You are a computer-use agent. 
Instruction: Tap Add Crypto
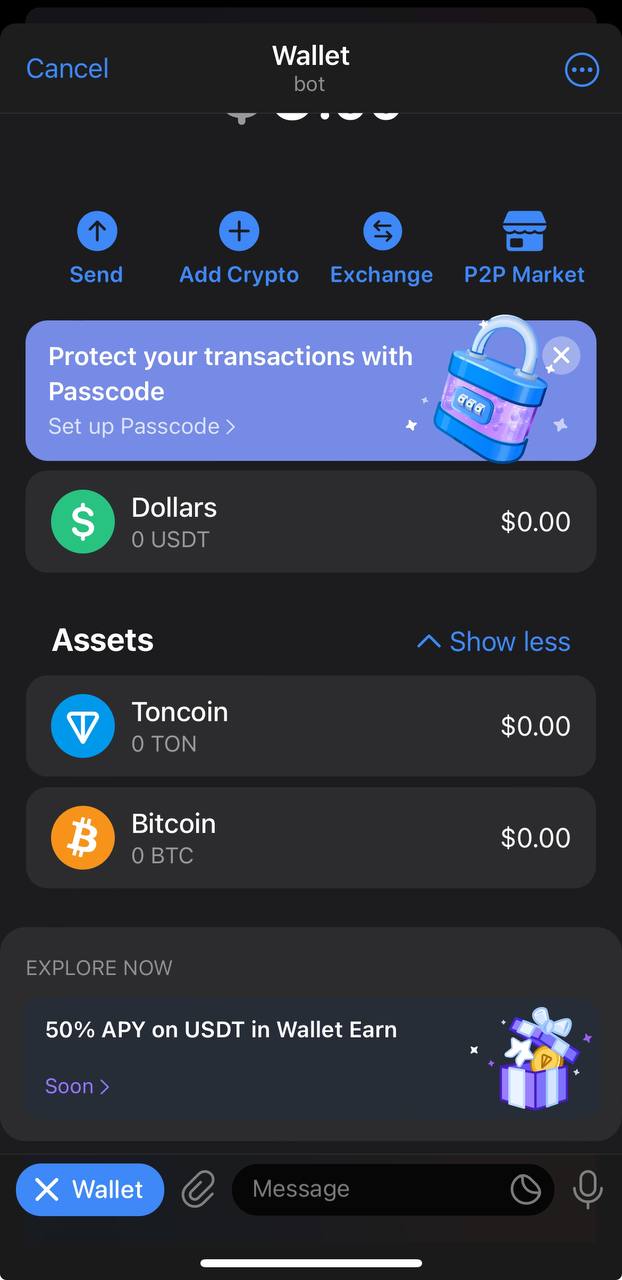click(239, 249)
